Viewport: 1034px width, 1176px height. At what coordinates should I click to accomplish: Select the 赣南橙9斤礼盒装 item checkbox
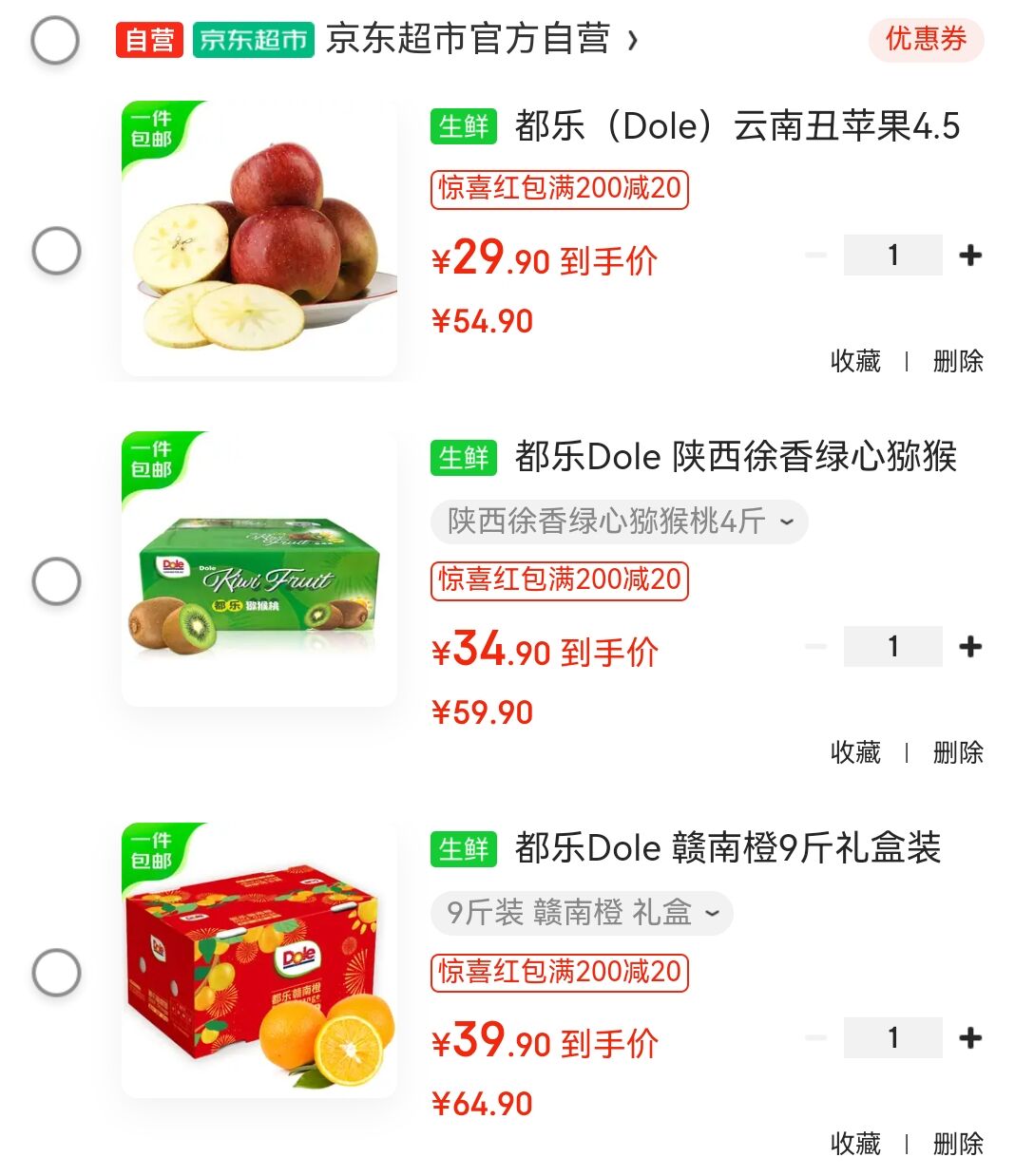(x=56, y=973)
